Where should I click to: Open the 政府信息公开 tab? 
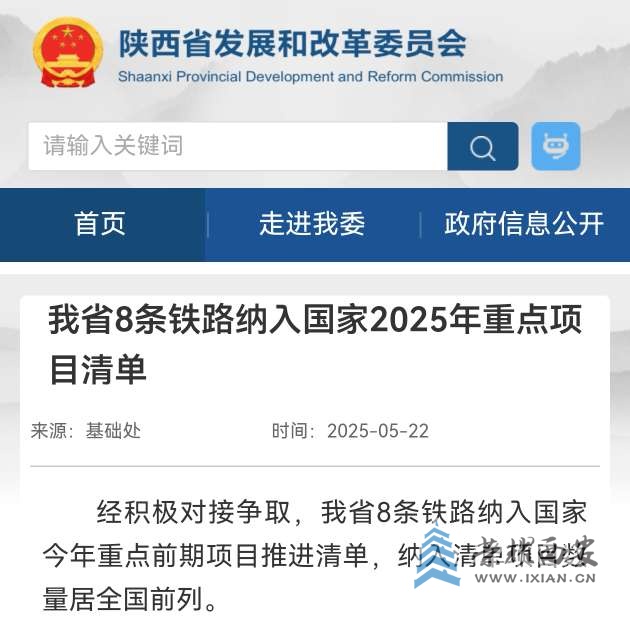tap(524, 224)
